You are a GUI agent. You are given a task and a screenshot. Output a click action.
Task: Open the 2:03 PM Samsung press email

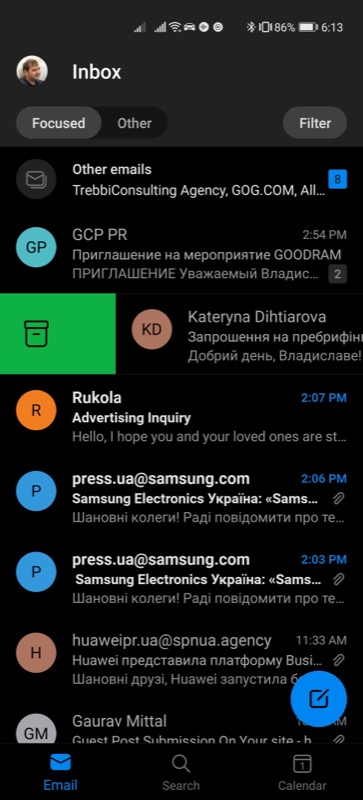click(181, 578)
